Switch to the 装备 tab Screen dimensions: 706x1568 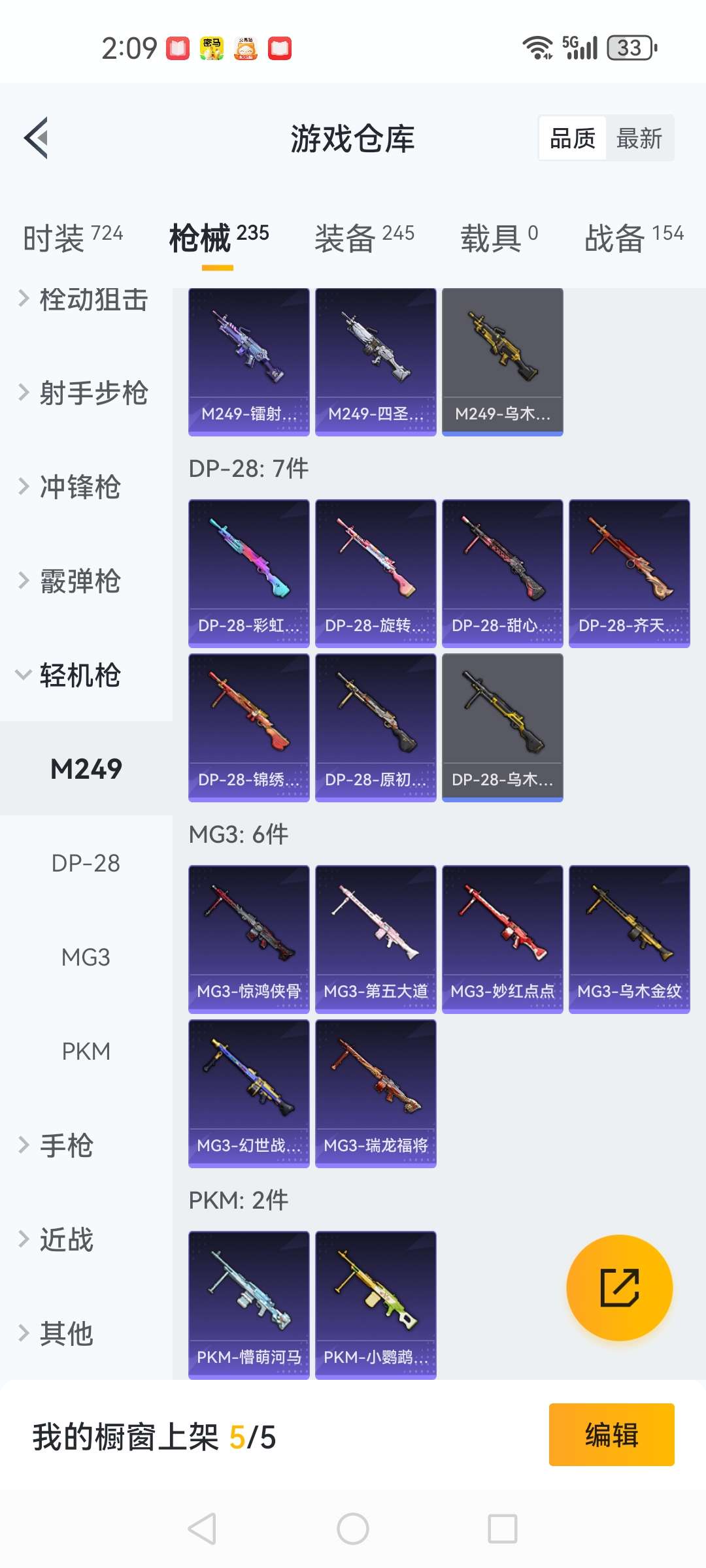click(364, 237)
